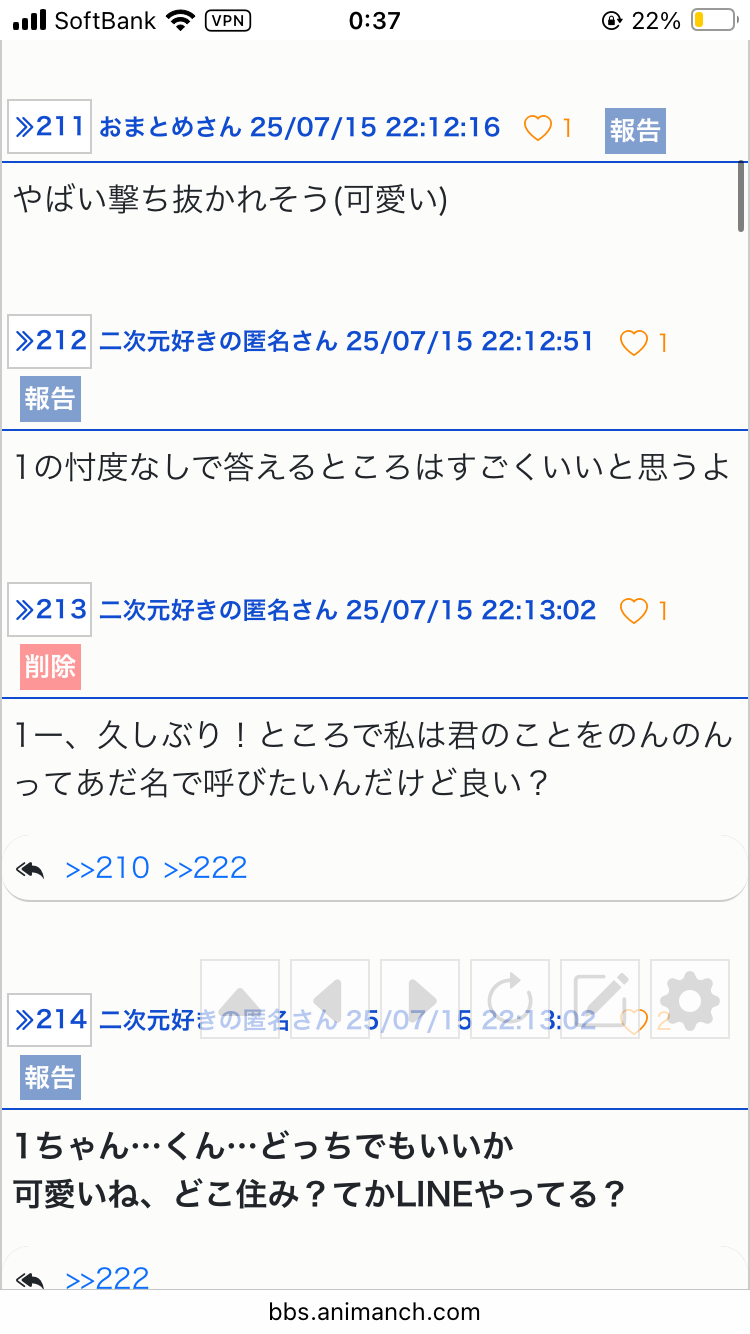Screen dimensions: 750x1334
Task: Open reply link >>222 under post 213
Action: (x=205, y=868)
